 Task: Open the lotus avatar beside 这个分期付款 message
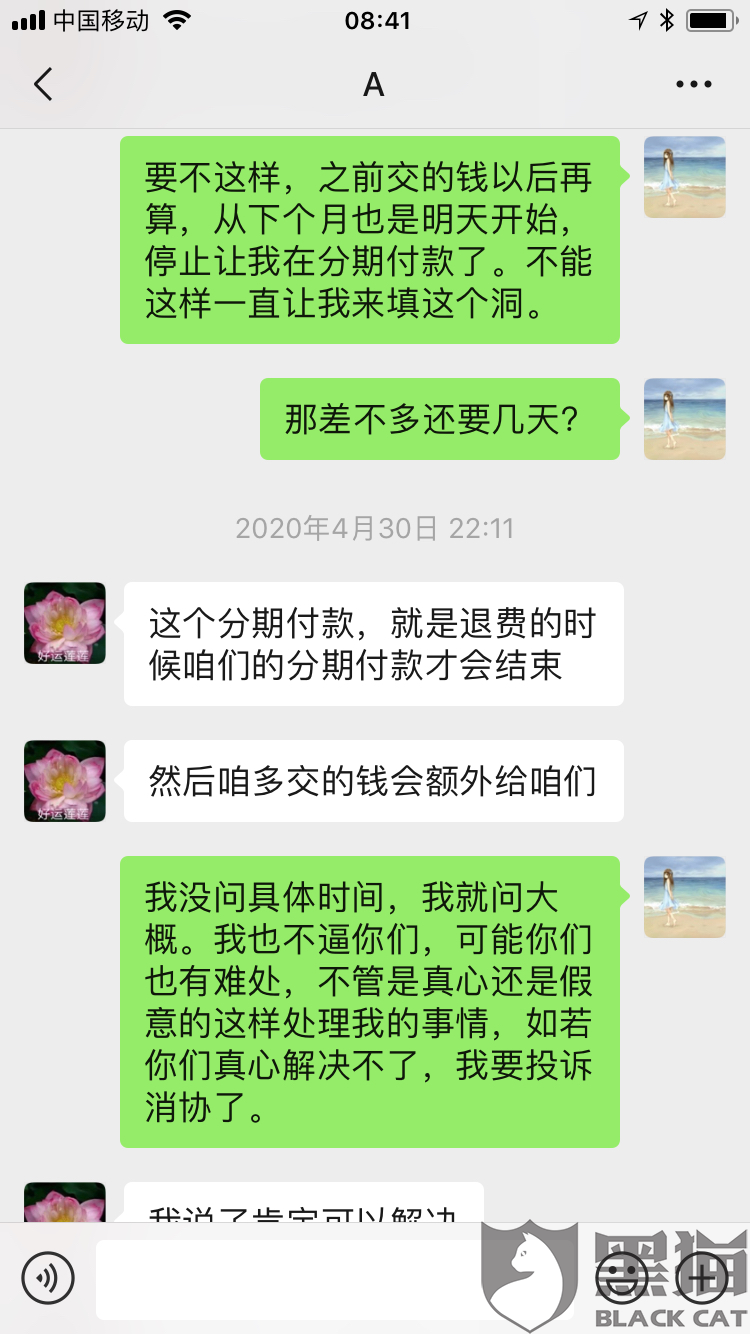pos(65,623)
